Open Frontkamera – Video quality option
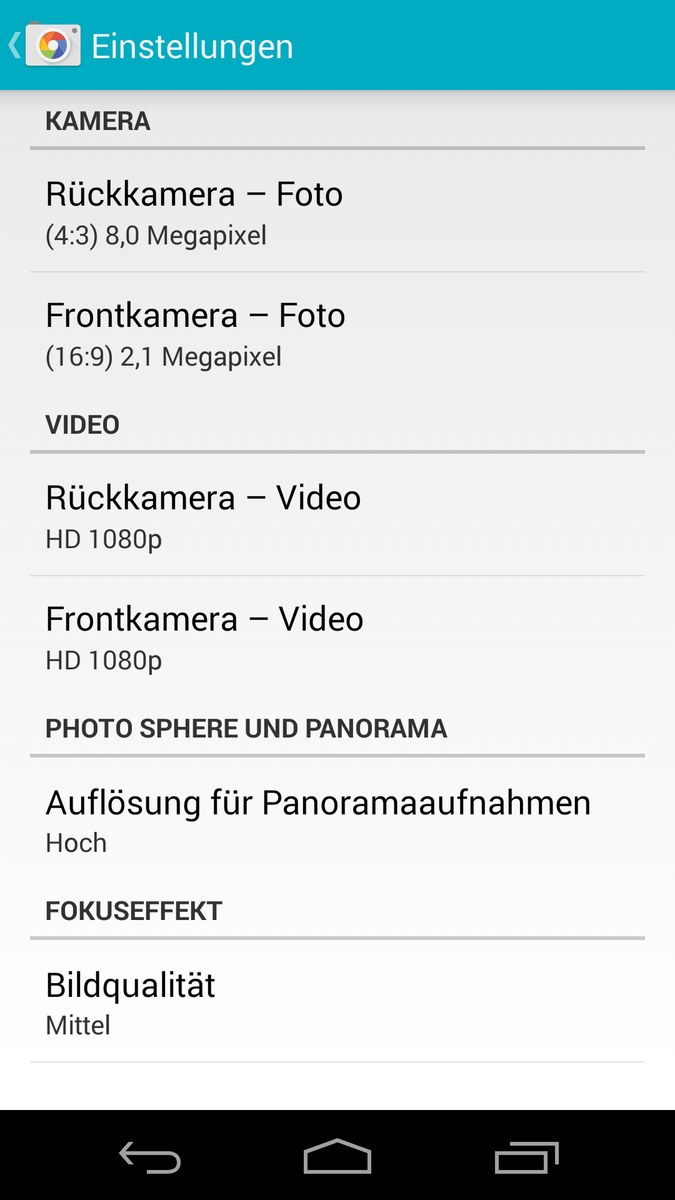 [337, 637]
